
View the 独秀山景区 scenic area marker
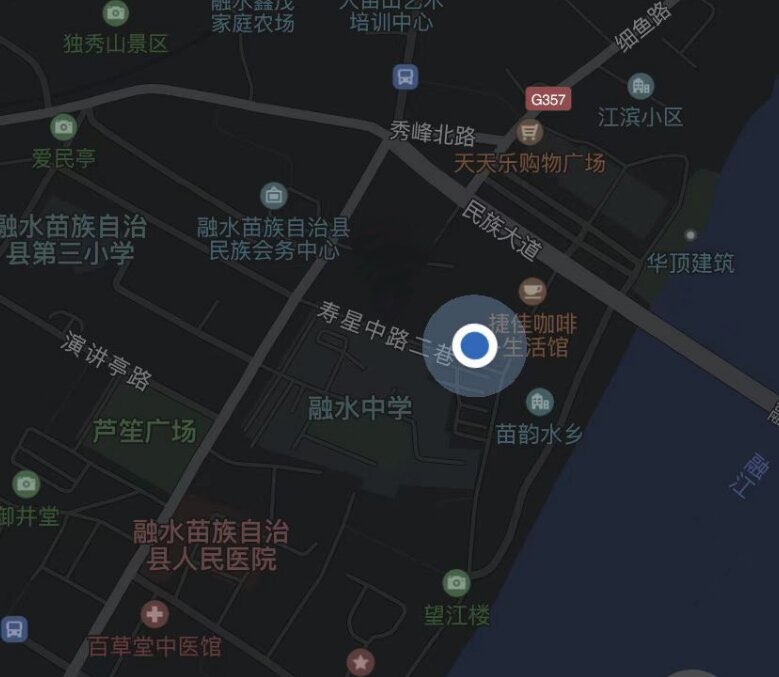point(116,13)
